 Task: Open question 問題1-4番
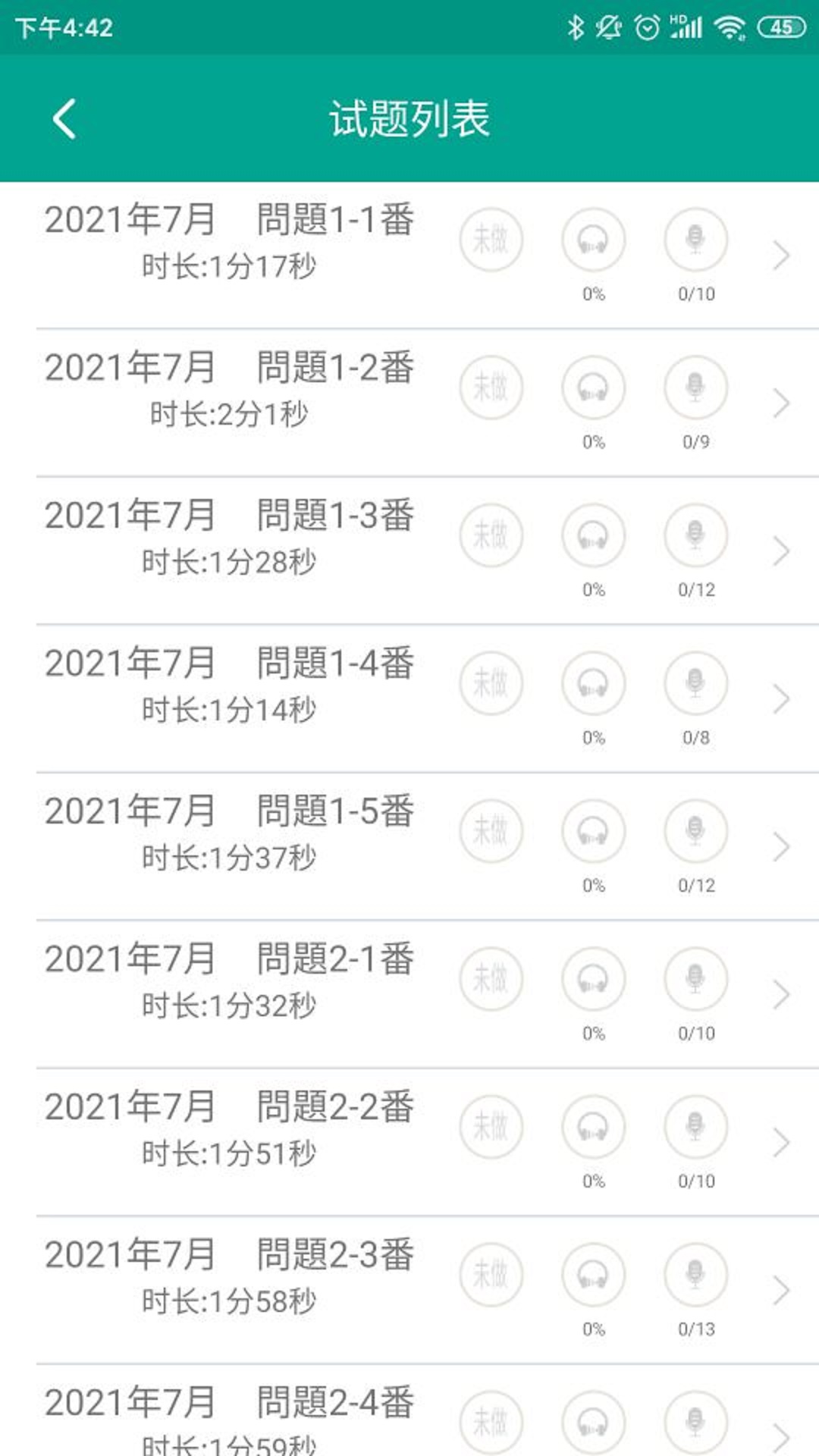point(229,685)
